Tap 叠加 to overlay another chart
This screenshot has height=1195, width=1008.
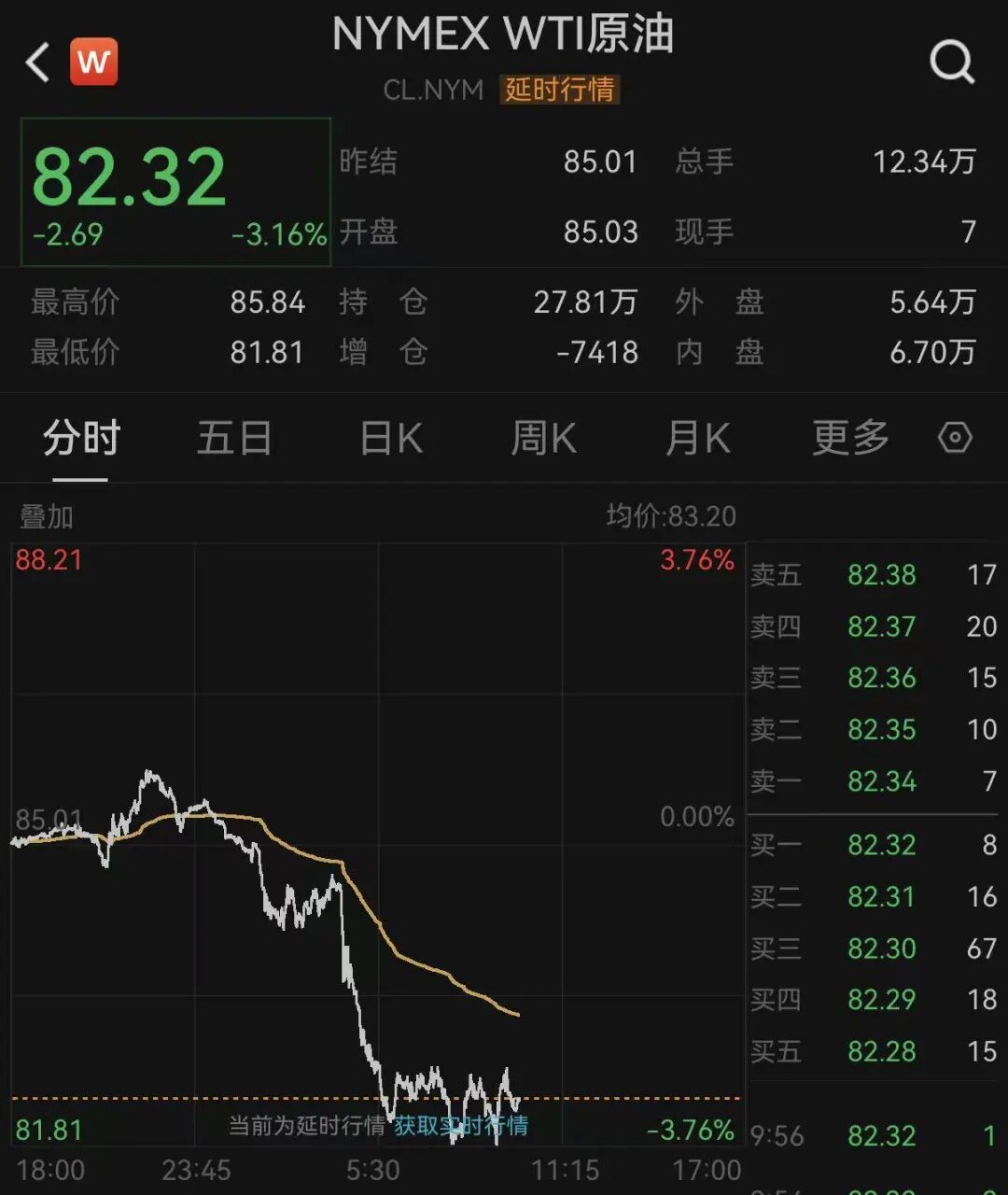coord(47,516)
